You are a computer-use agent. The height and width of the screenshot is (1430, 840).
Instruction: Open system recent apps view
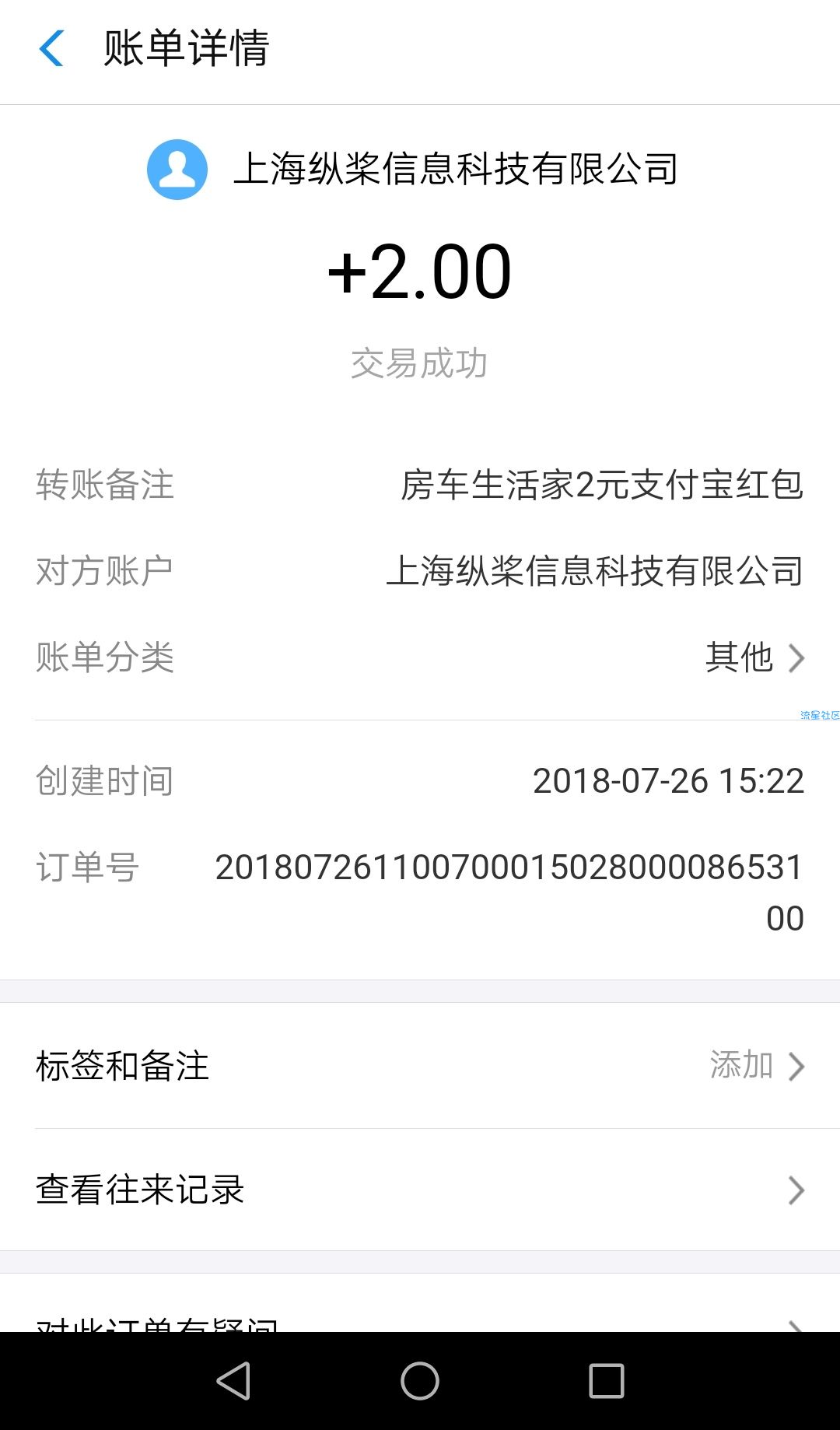[x=606, y=1381]
